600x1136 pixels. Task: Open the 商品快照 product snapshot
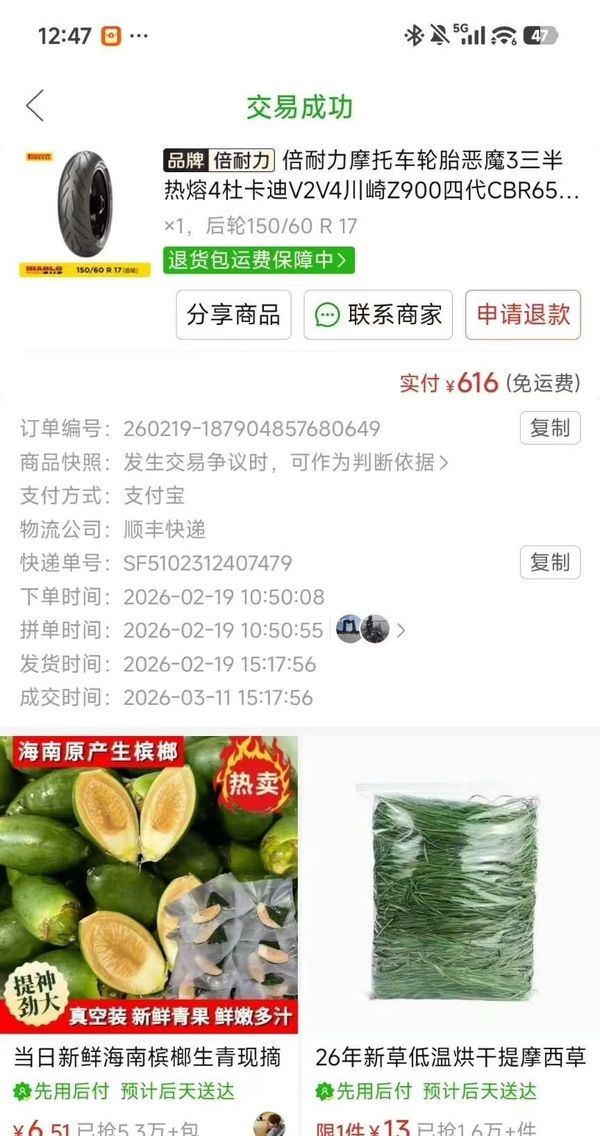point(285,462)
